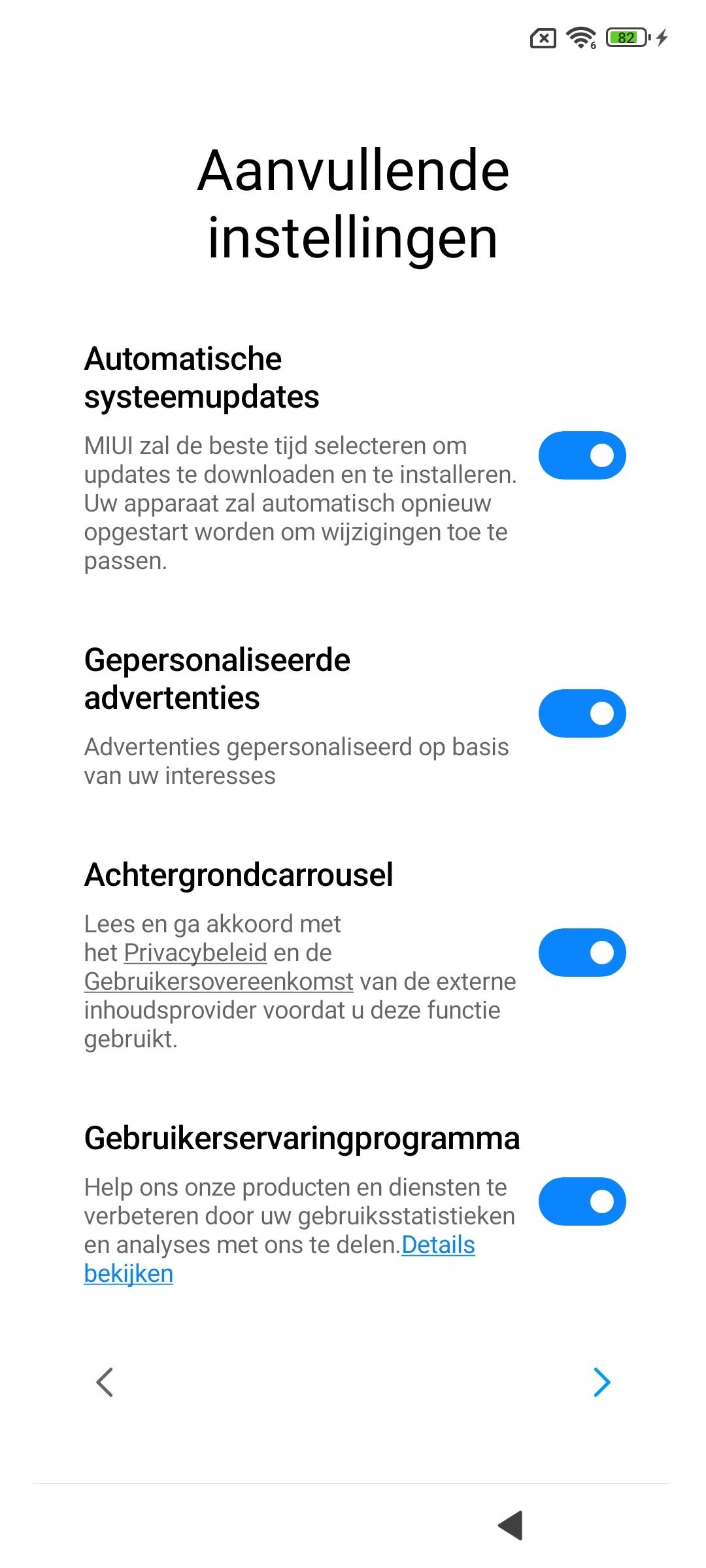Switch off Achtergrondcarrousel
The image size is (706, 1568).
pos(582,953)
